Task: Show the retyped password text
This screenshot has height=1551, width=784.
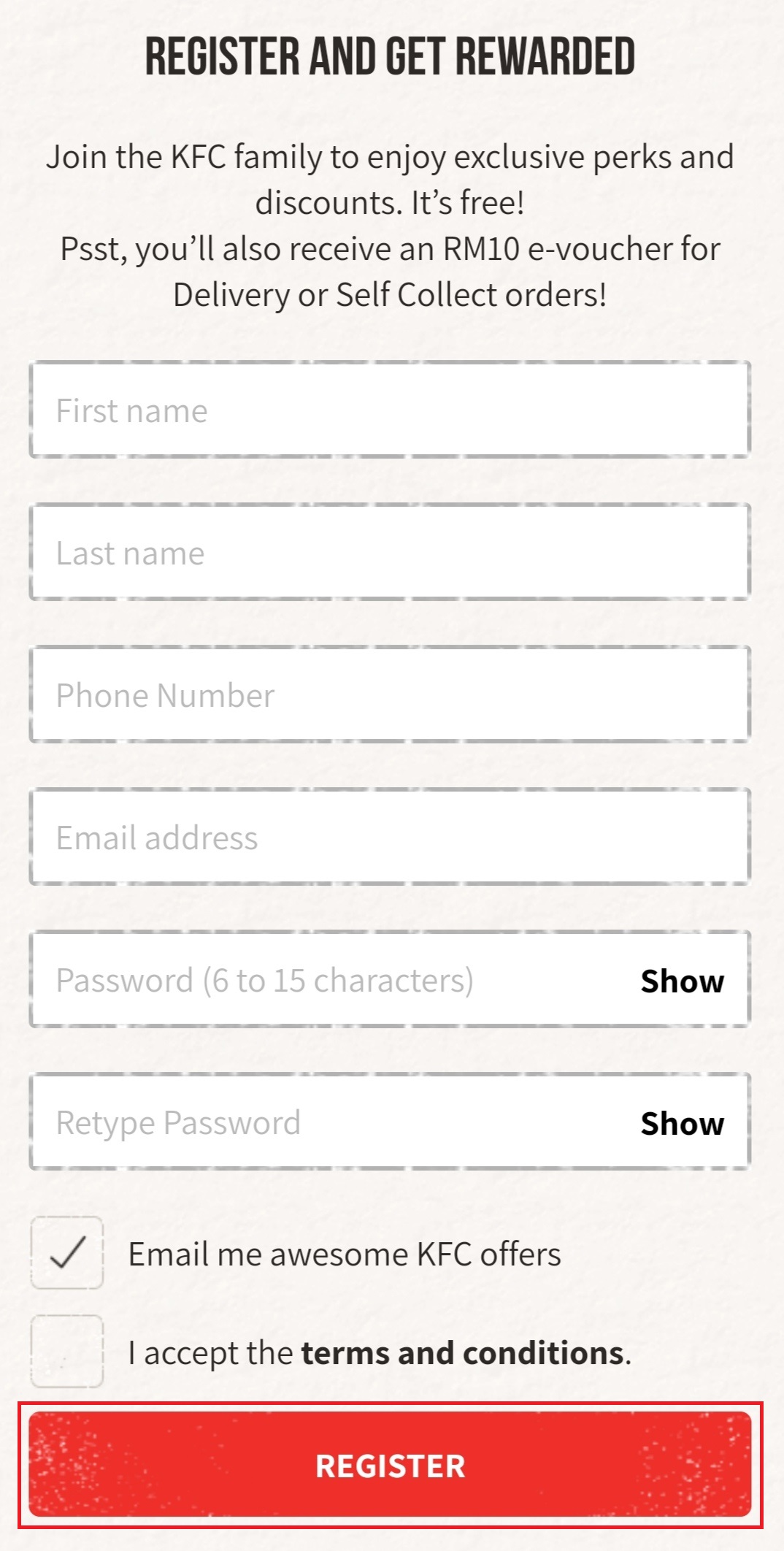Action: (x=682, y=1123)
